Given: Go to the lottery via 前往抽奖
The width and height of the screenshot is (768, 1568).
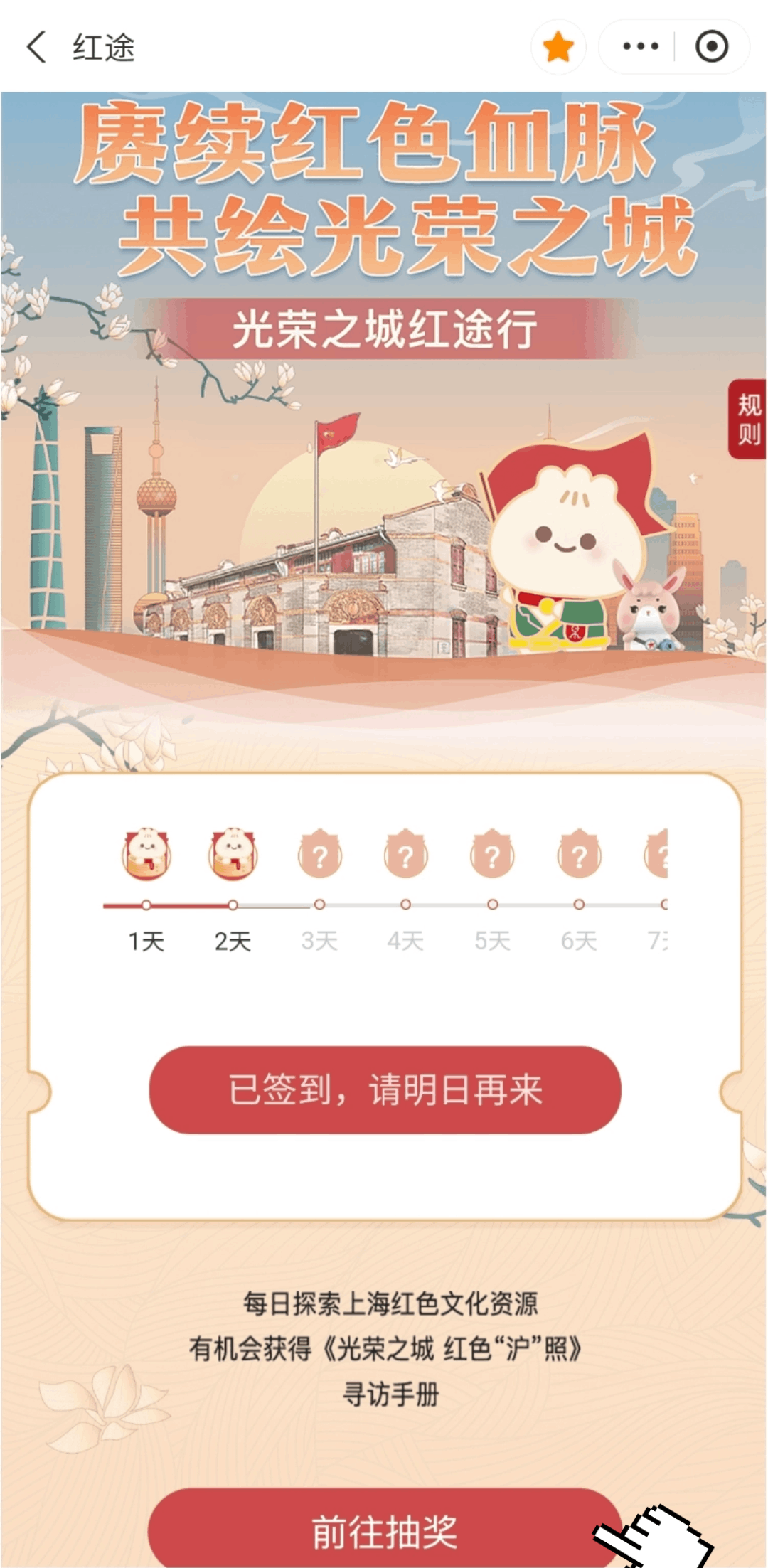Looking at the screenshot, I should 385,1530.
